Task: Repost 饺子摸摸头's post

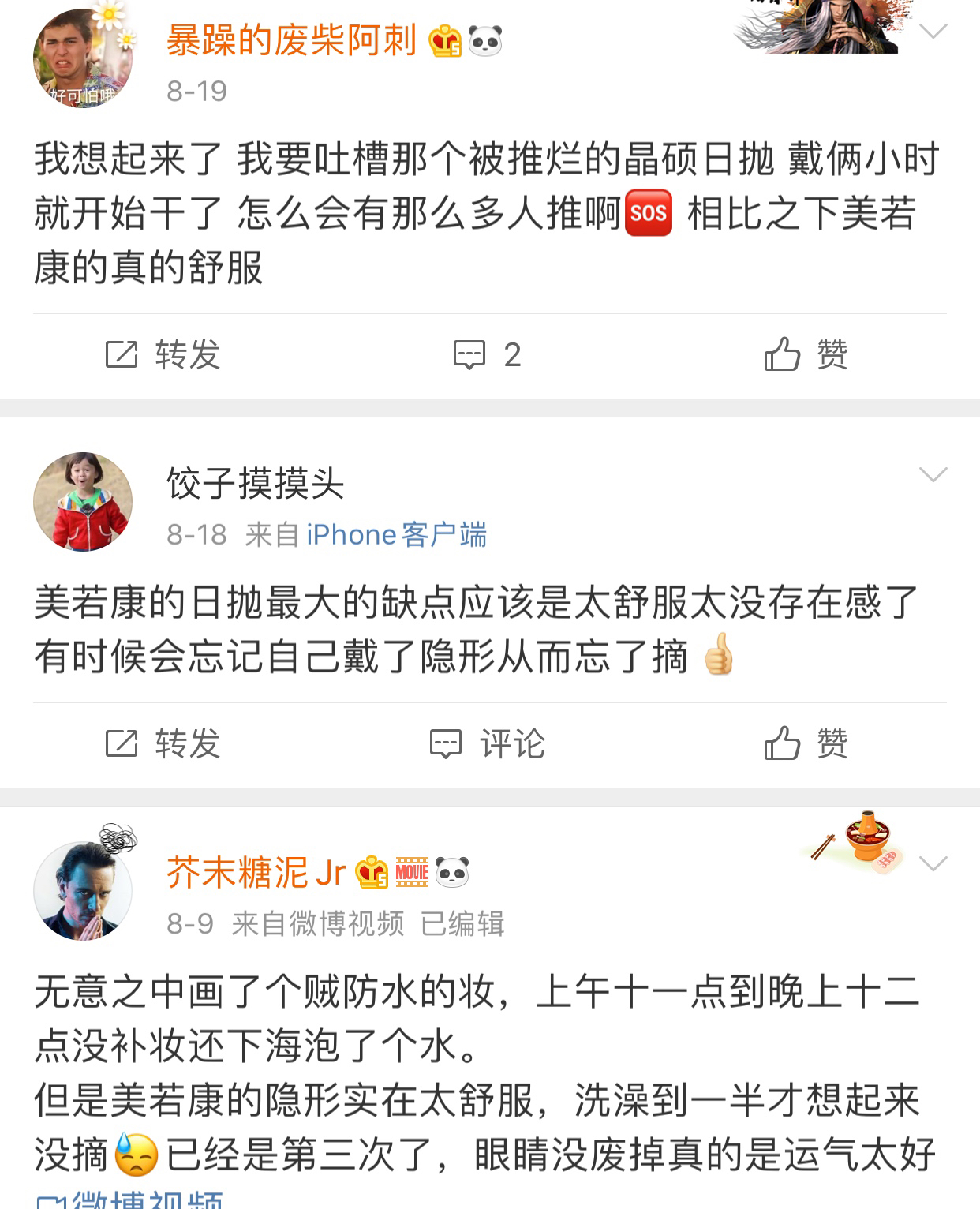Action: (x=163, y=744)
